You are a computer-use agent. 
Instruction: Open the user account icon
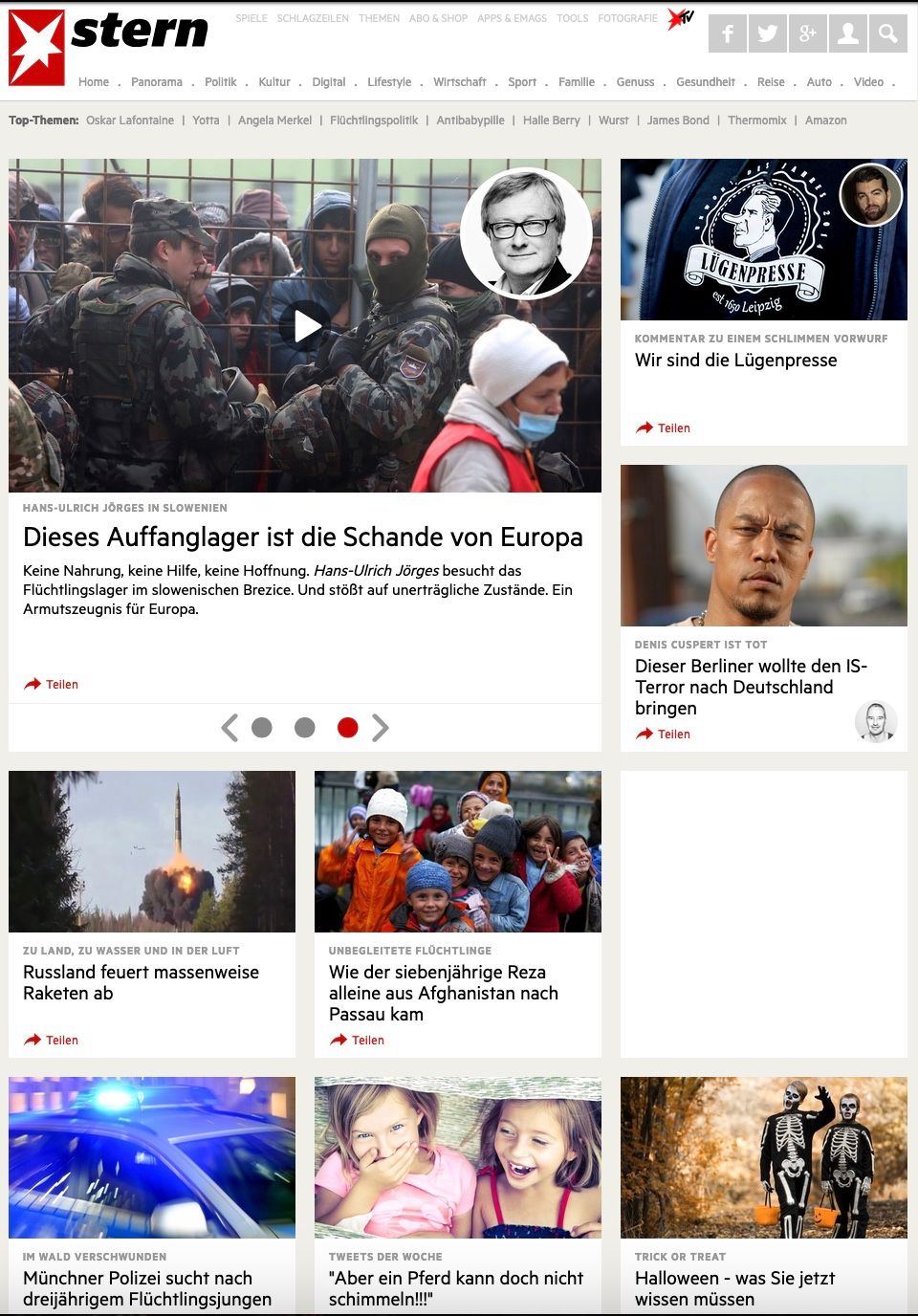click(848, 34)
